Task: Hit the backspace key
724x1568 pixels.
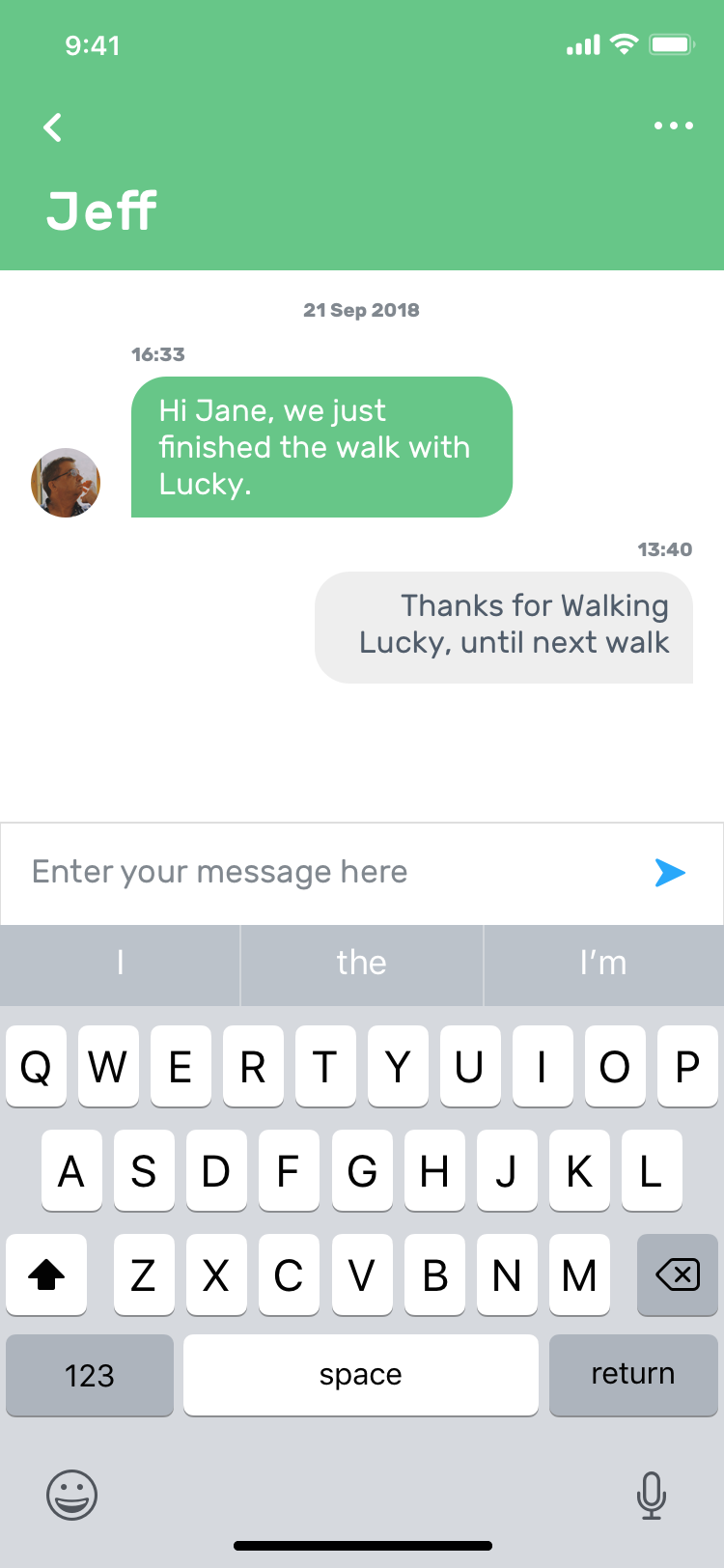Action: click(678, 1274)
